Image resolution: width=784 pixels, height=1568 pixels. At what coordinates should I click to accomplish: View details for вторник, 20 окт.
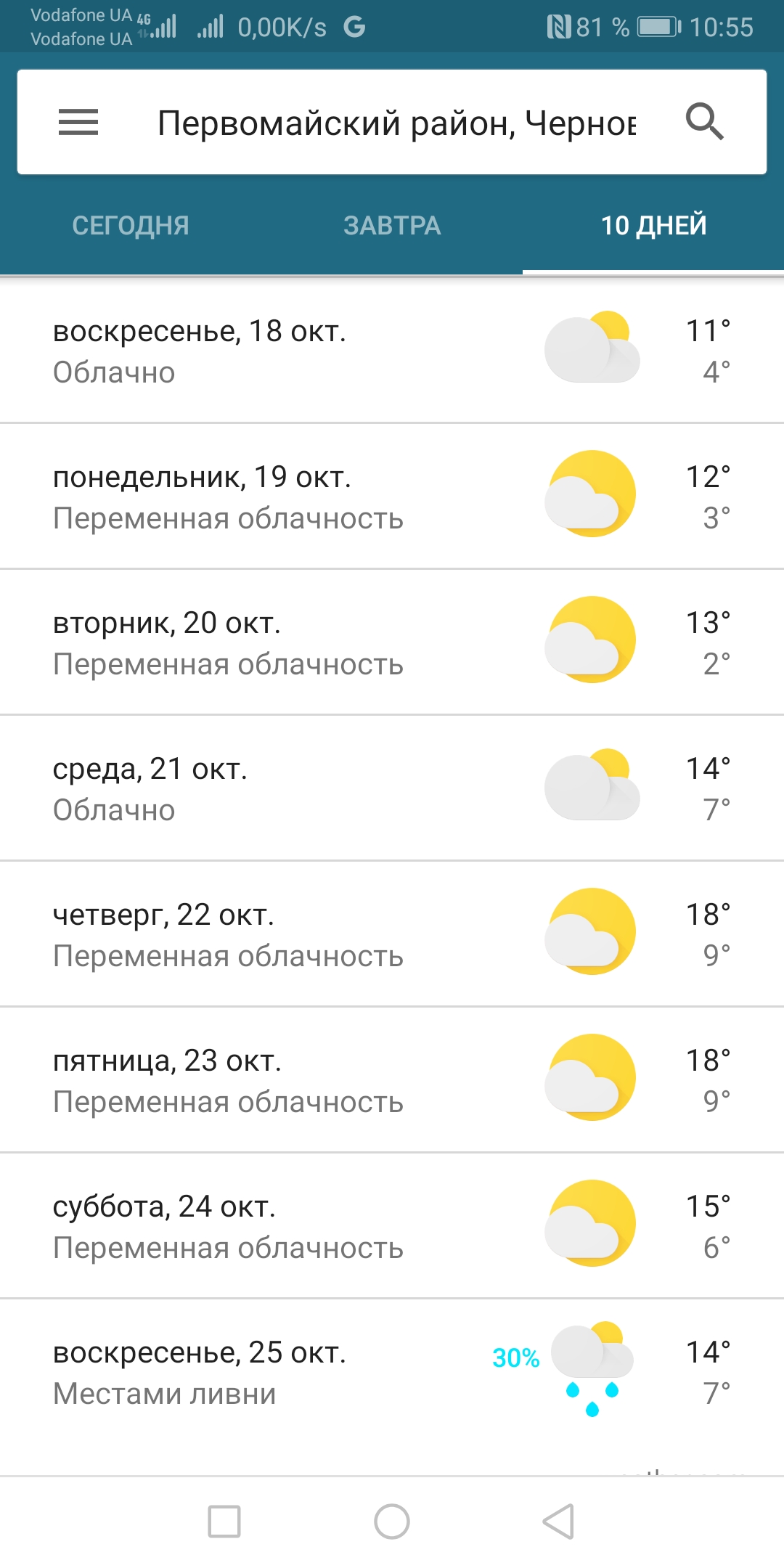(x=392, y=642)
